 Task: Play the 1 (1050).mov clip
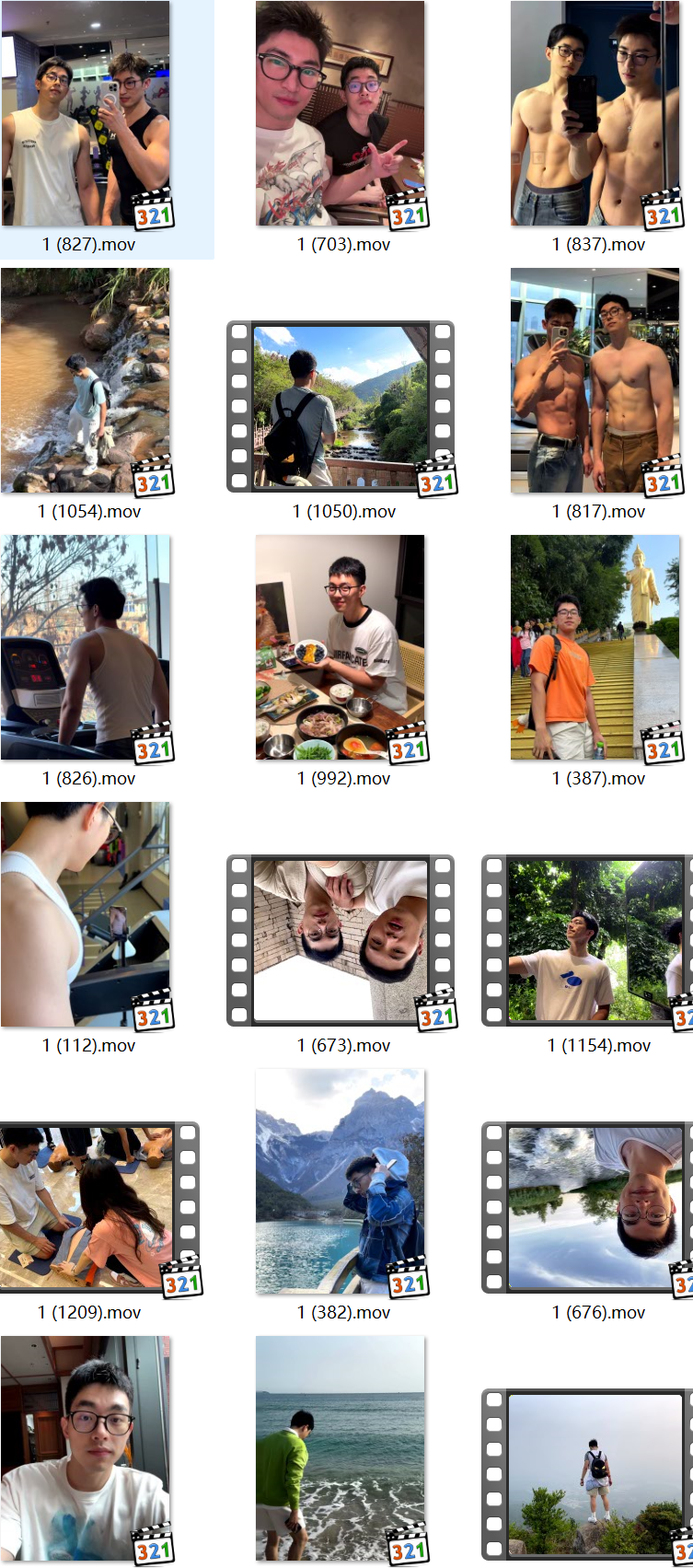(x=341, y=406)
